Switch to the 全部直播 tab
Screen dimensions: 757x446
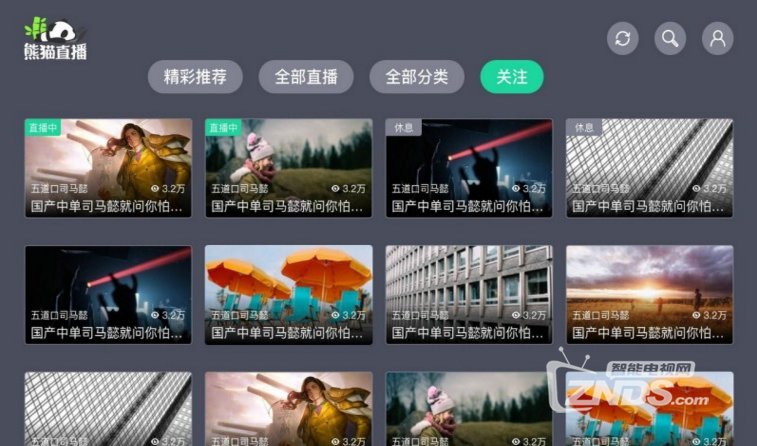click(x=306, y=77)
